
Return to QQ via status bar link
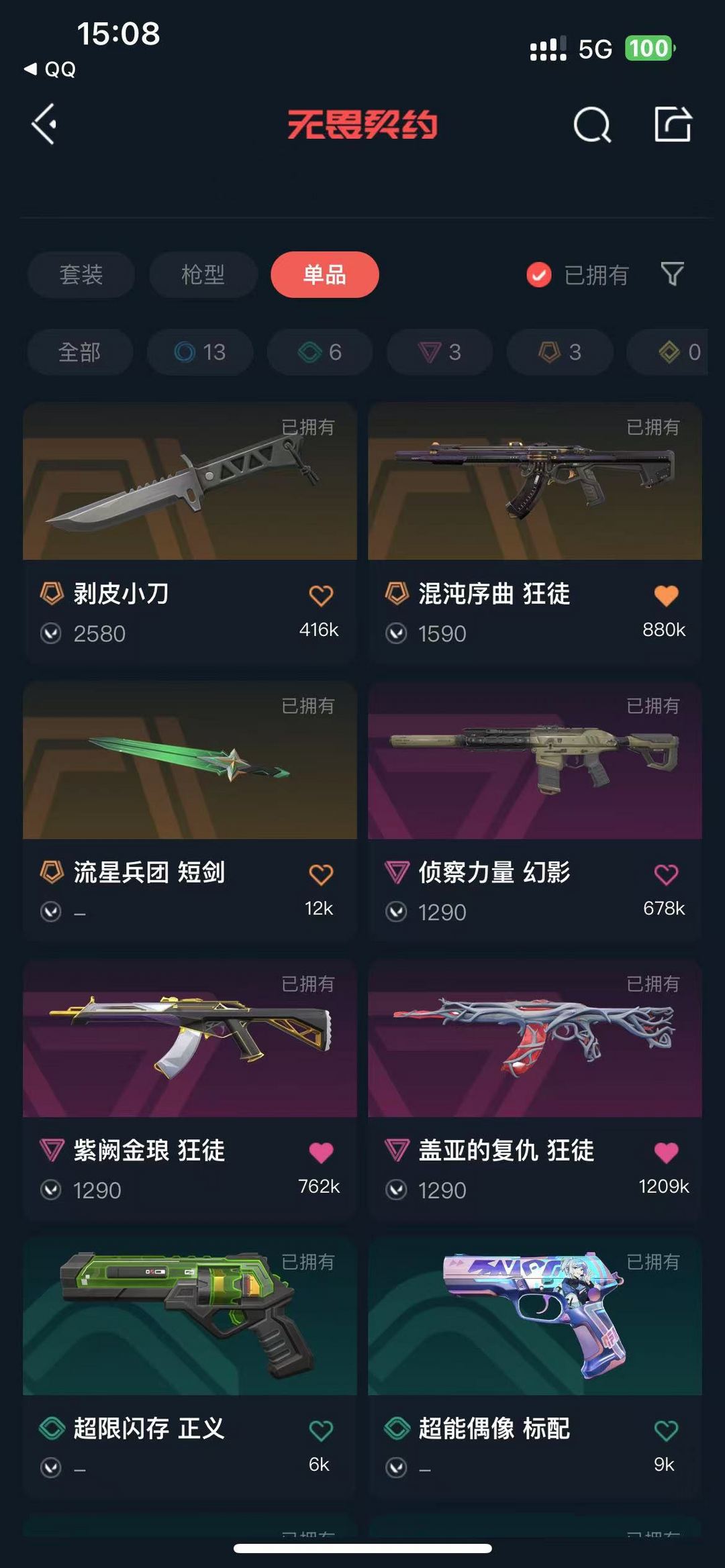[x=50, y=69]
